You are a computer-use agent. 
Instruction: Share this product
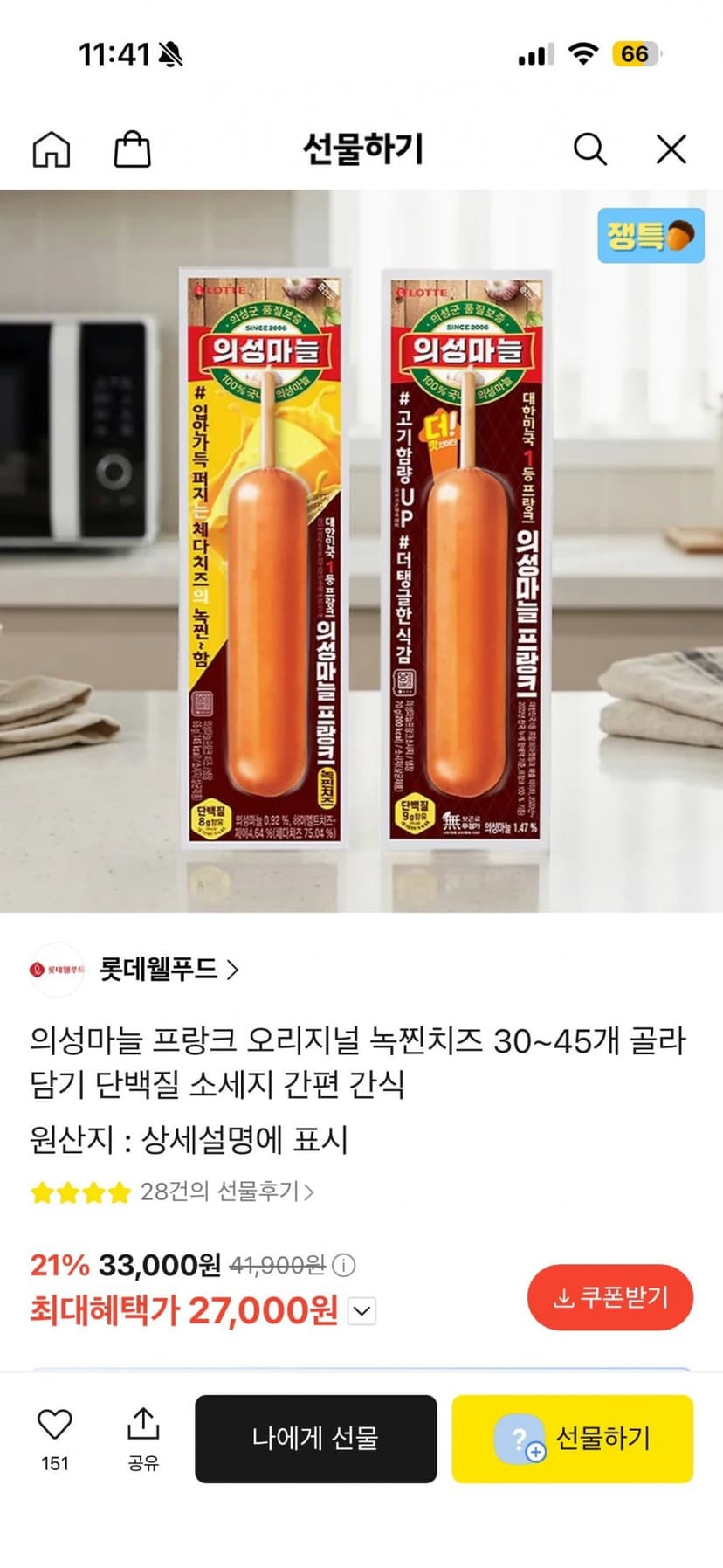(143, 1438)
